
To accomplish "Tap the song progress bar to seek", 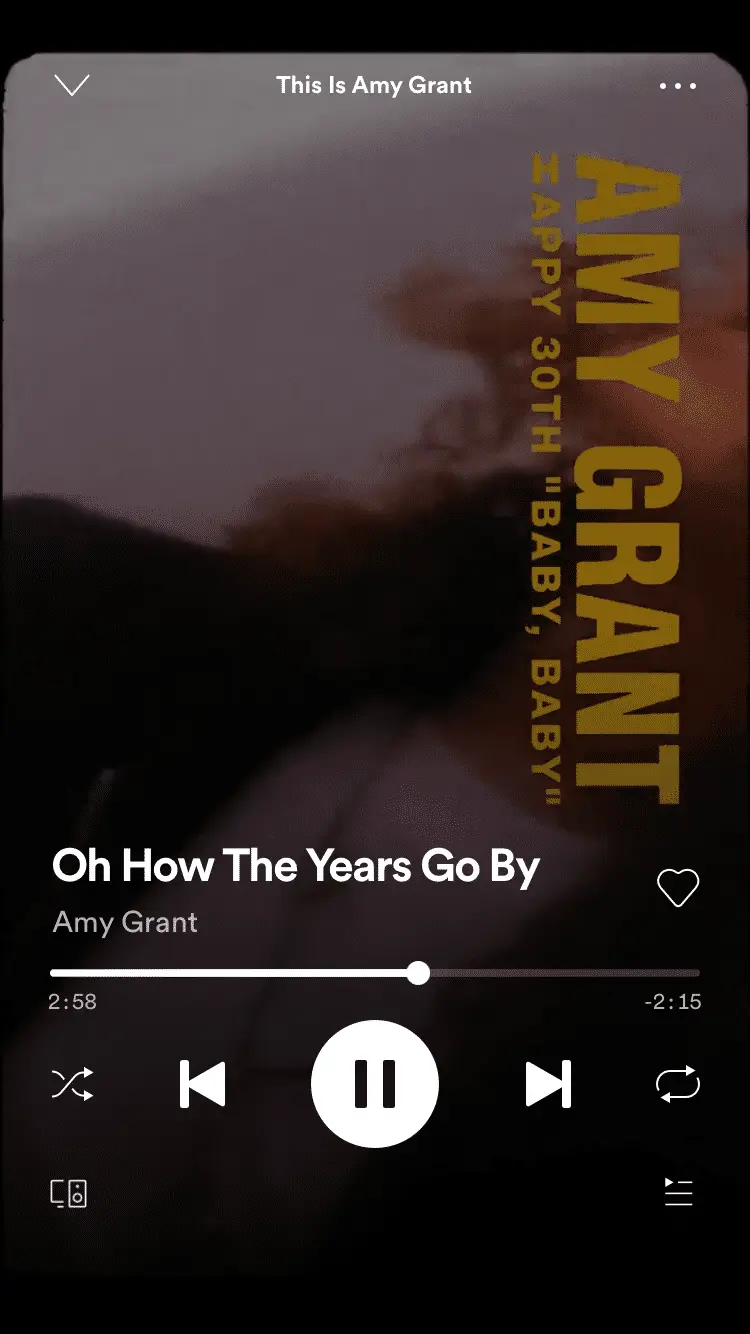I will [x=560, y=973].
